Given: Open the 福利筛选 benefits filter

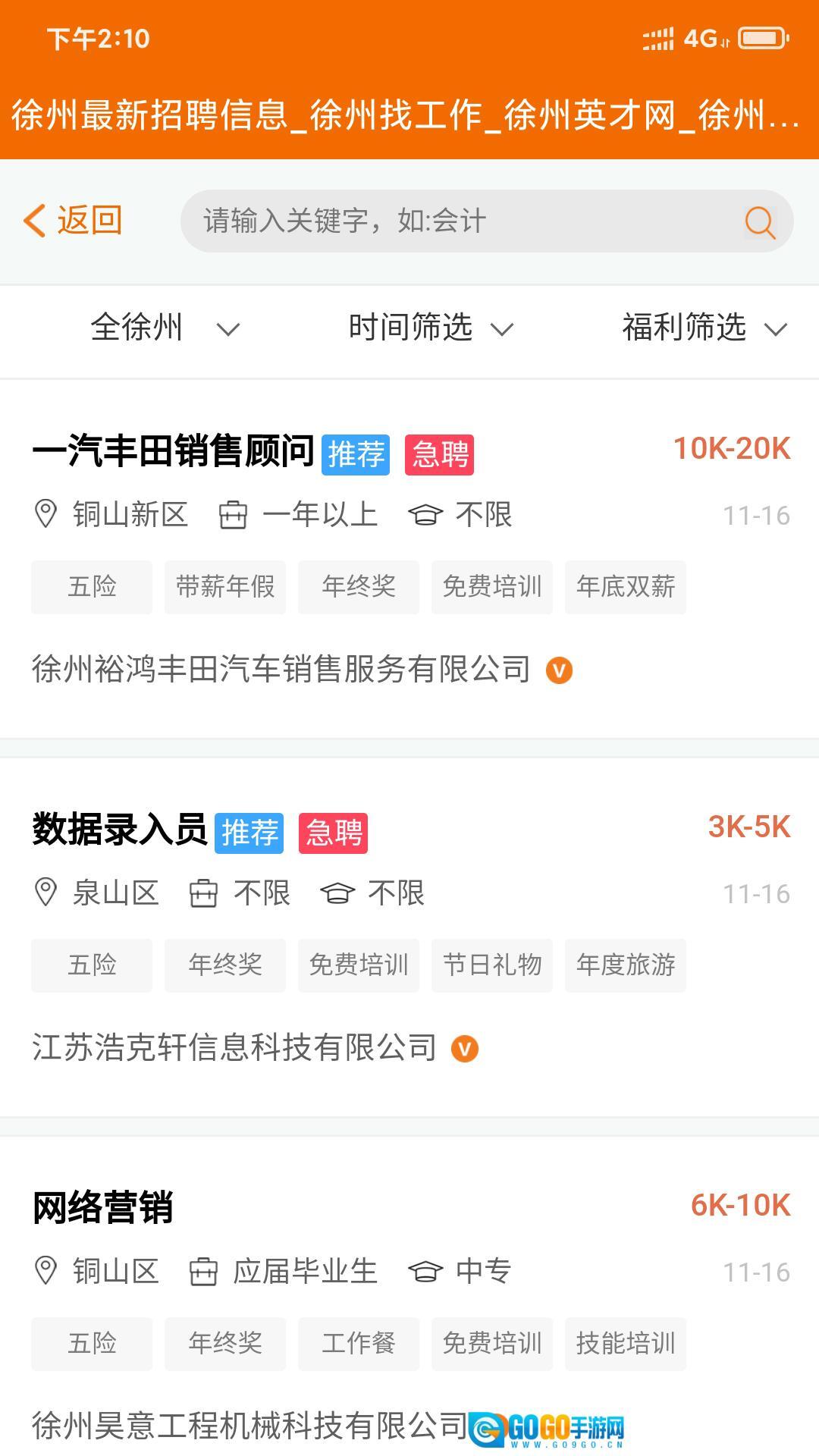Looking at the screenshot, I should pos(704,328).
